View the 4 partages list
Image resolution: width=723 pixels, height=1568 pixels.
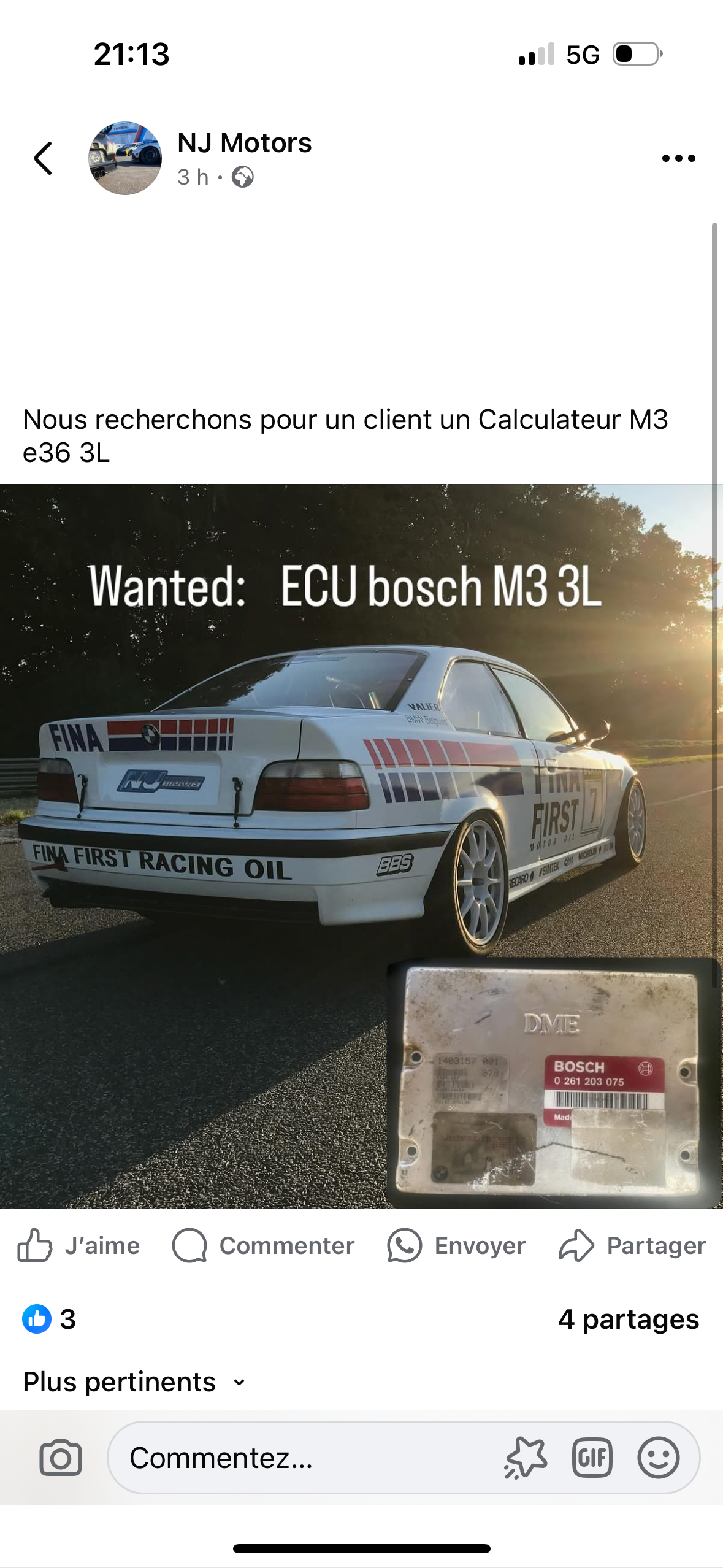tap(629, 1319)
